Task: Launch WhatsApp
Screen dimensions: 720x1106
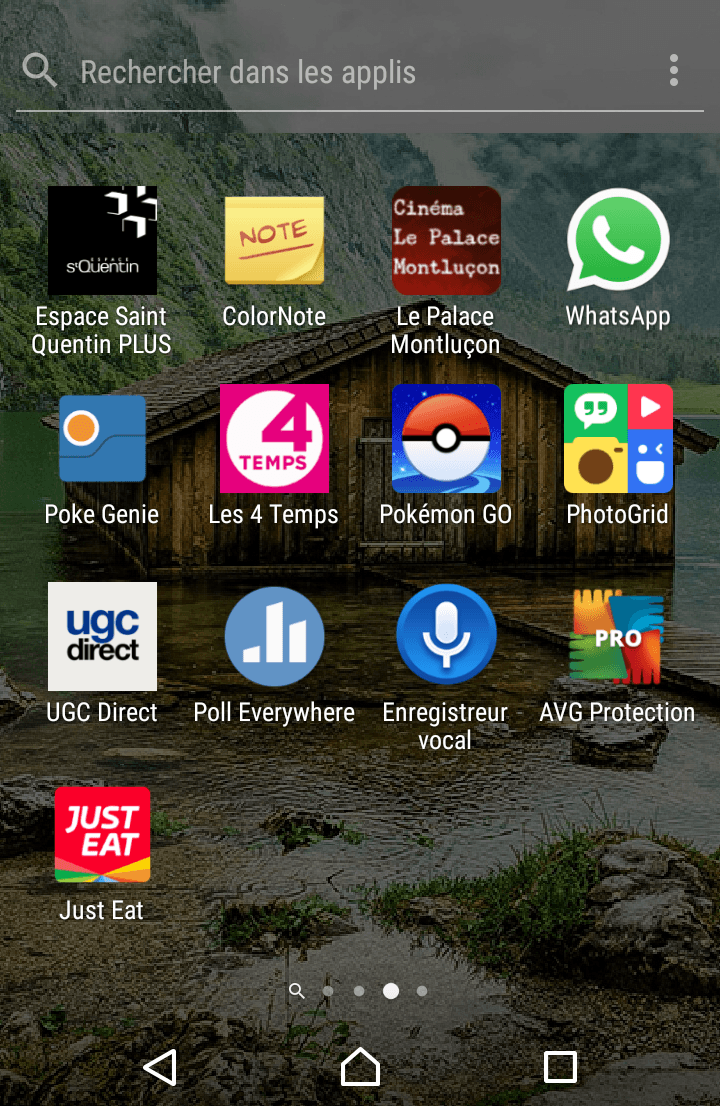Action: click(618, 241)
